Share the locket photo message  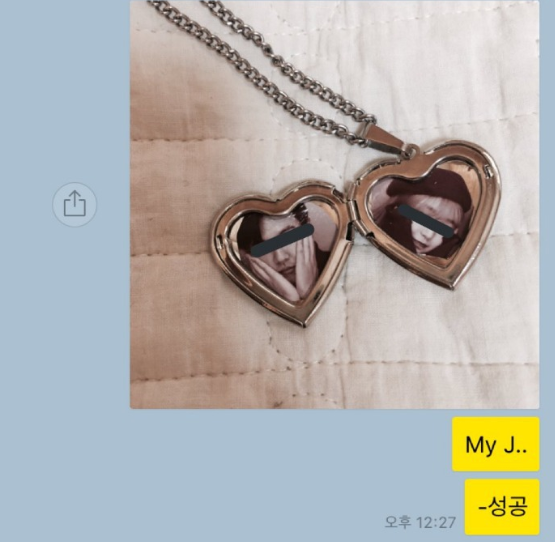tap(74, 204)
